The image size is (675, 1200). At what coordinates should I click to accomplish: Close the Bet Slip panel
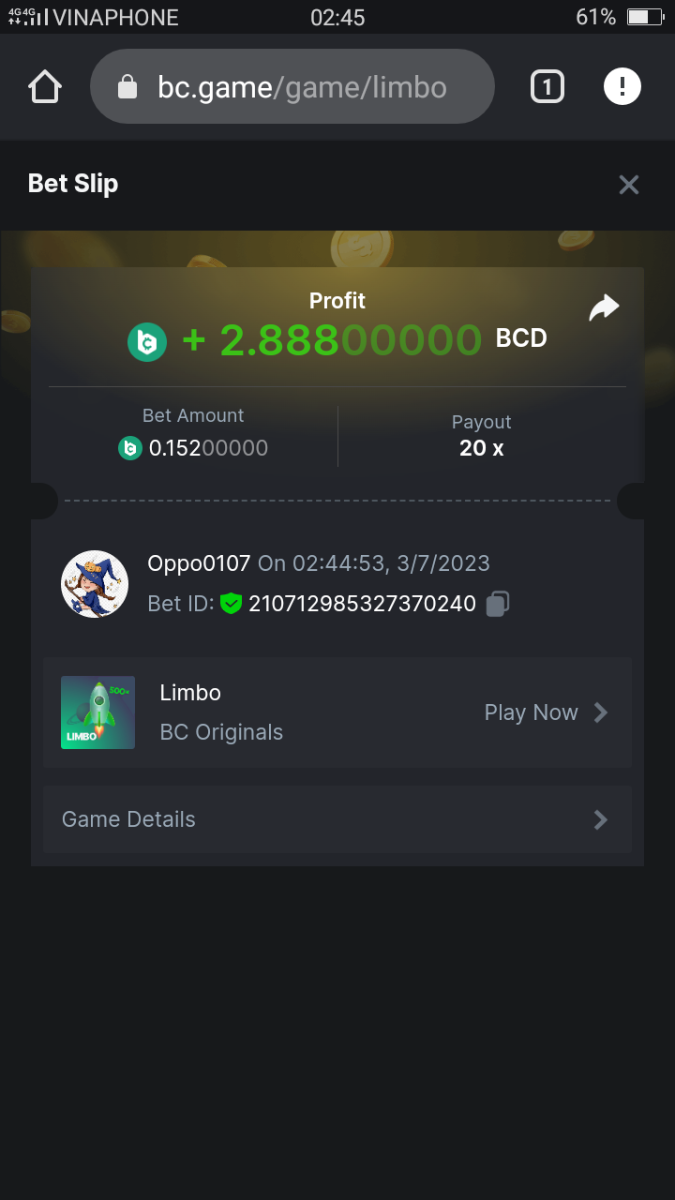click(628, 185)
